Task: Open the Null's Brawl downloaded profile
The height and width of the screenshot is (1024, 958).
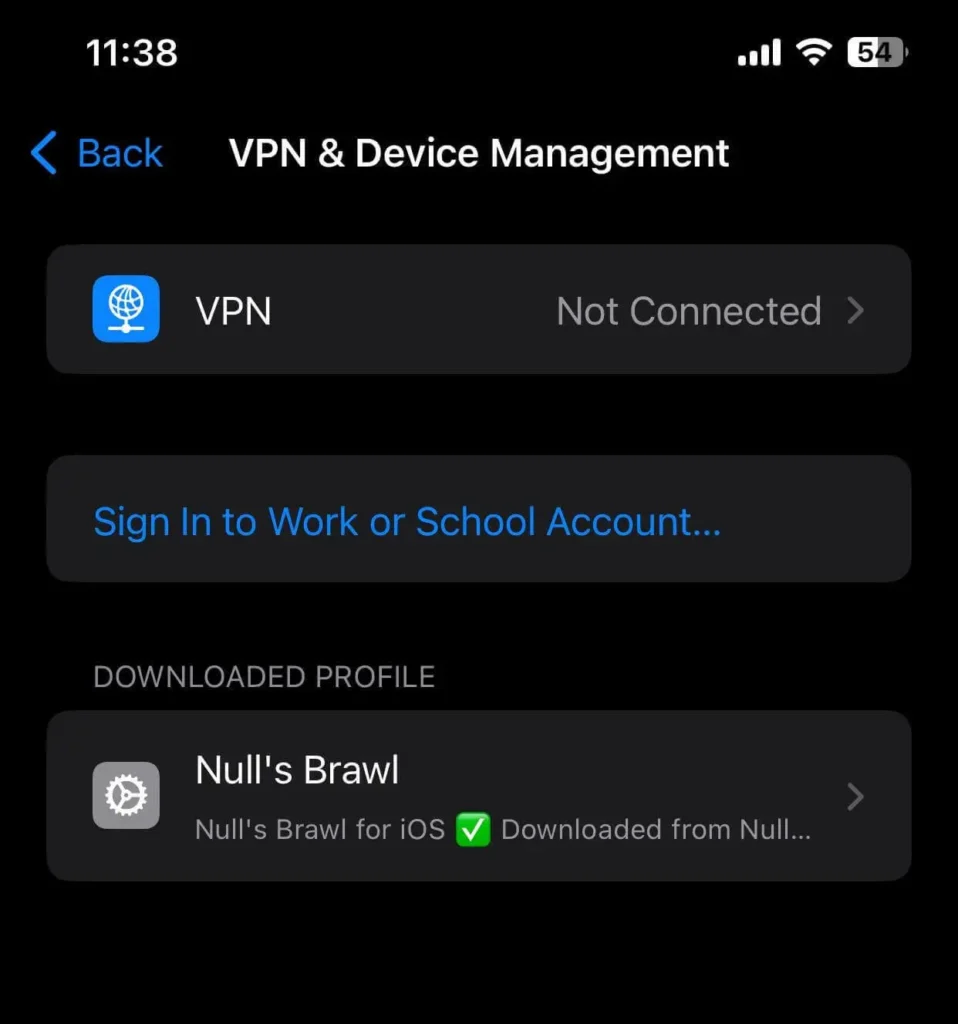Action: [478, 796]
